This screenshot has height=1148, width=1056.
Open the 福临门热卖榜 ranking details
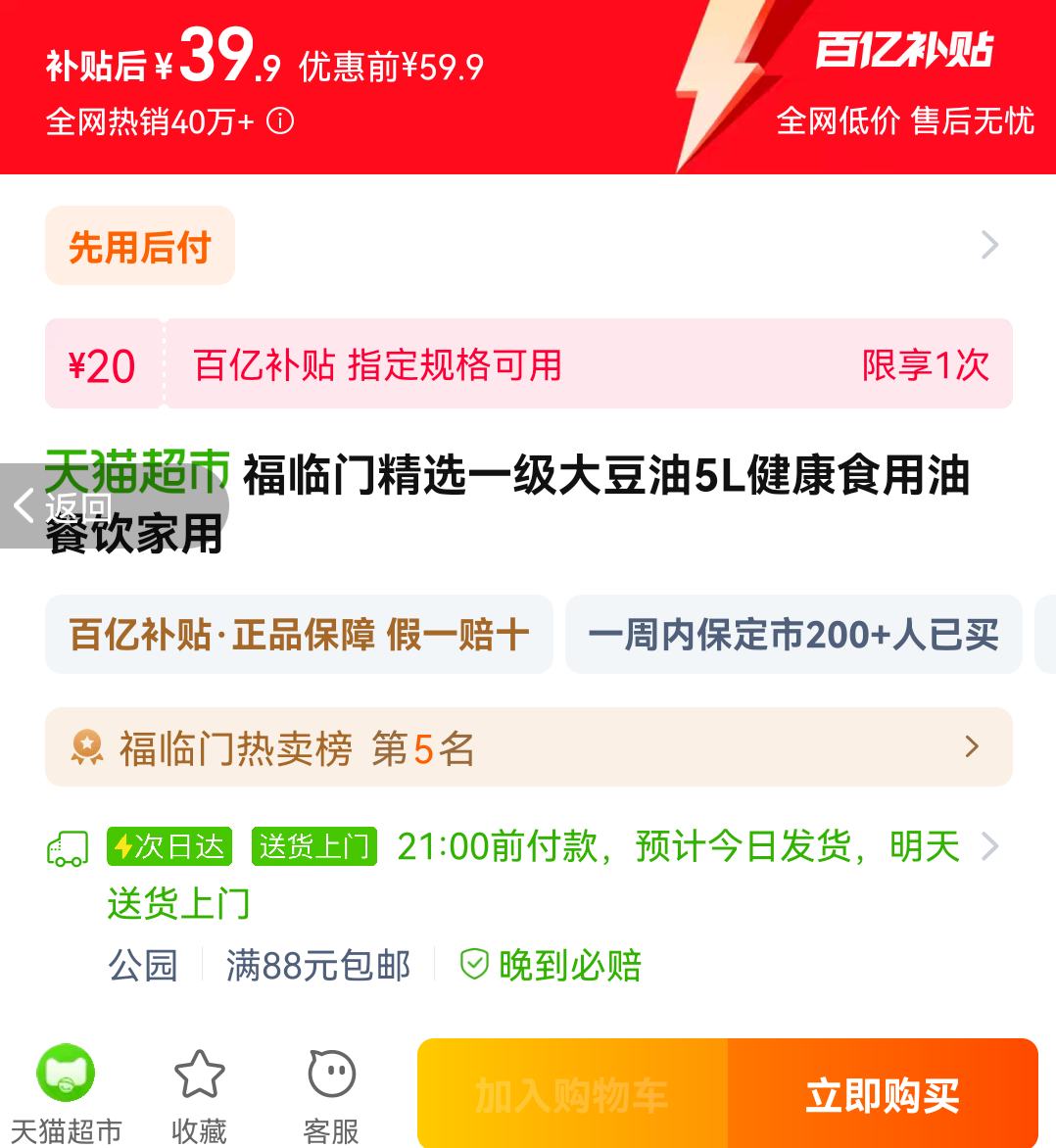(x=528, y=747)
